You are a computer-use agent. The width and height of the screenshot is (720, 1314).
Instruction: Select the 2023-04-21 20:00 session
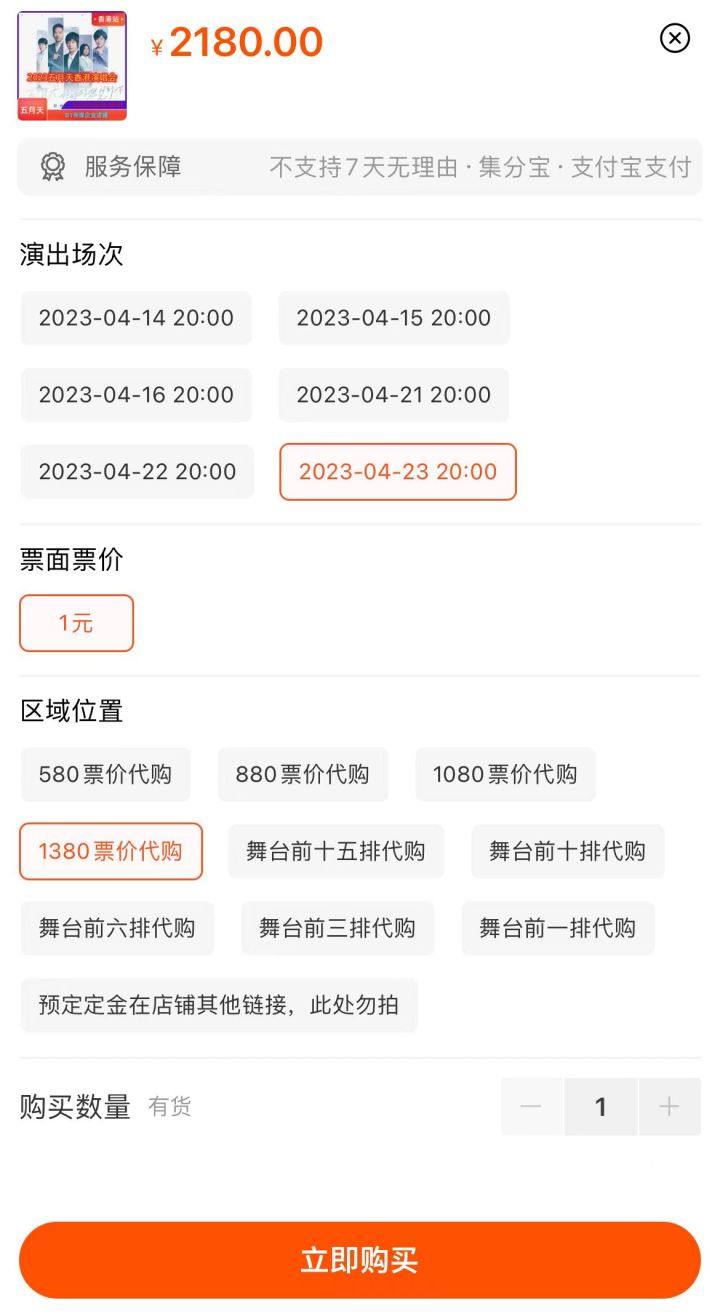[x=394, y=395]
